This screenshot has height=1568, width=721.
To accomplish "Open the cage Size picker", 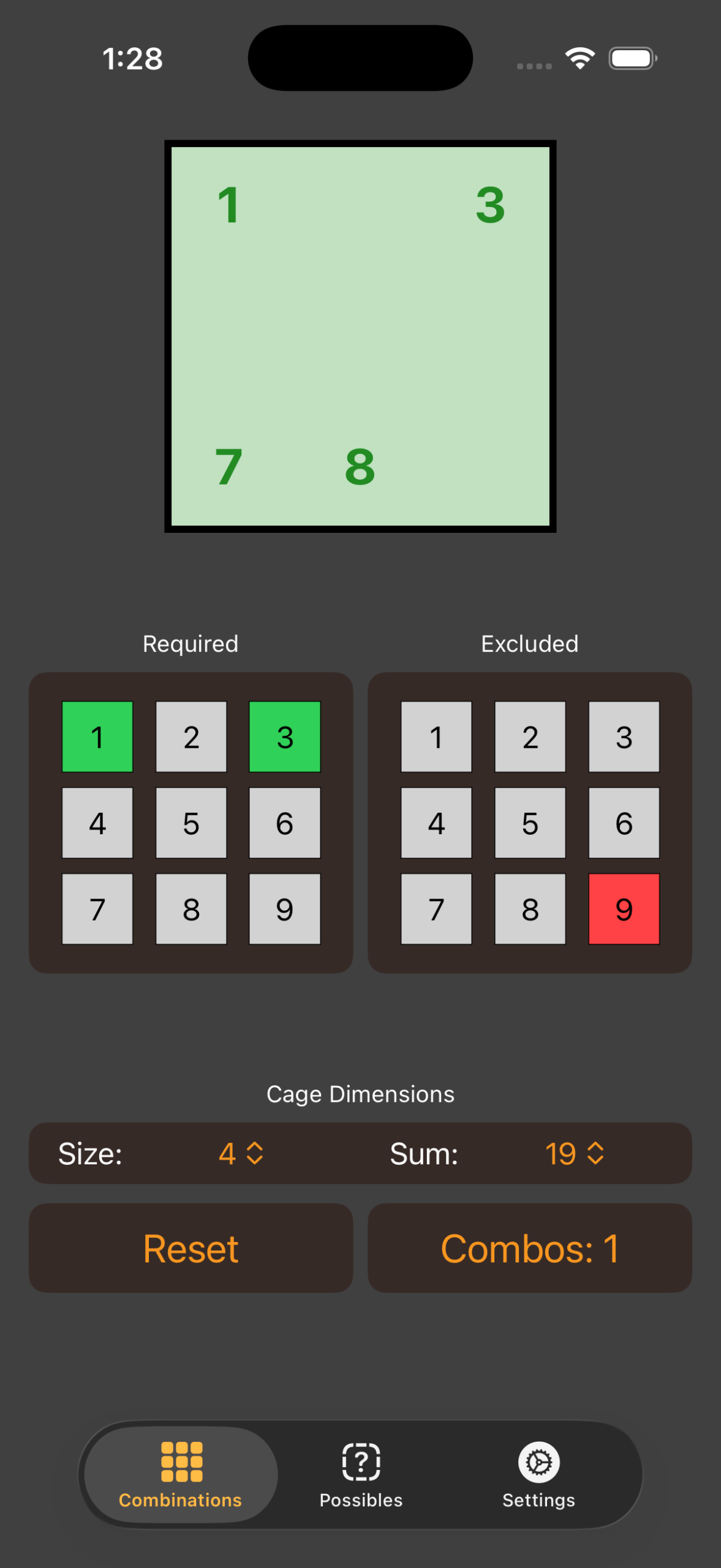I will pos(241,1154).
